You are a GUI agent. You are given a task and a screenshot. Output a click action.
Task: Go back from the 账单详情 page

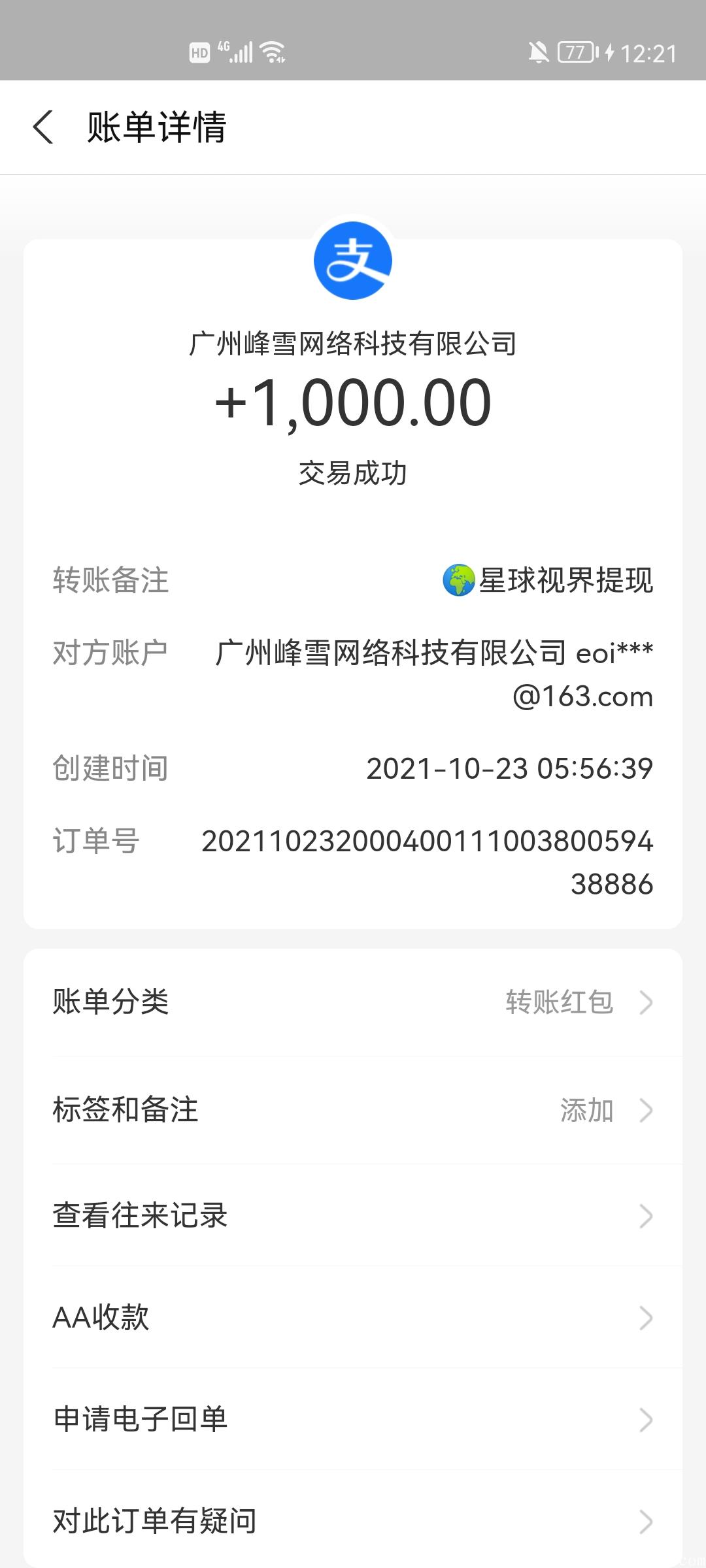43,127
